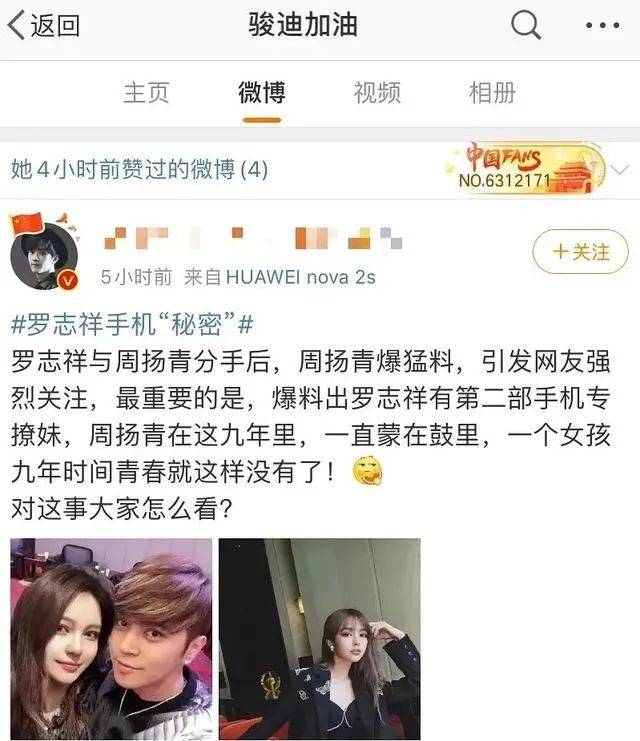Open the 中国FANS badge
The width and height of the screenshot is (640, 741).
coord(531,168)
